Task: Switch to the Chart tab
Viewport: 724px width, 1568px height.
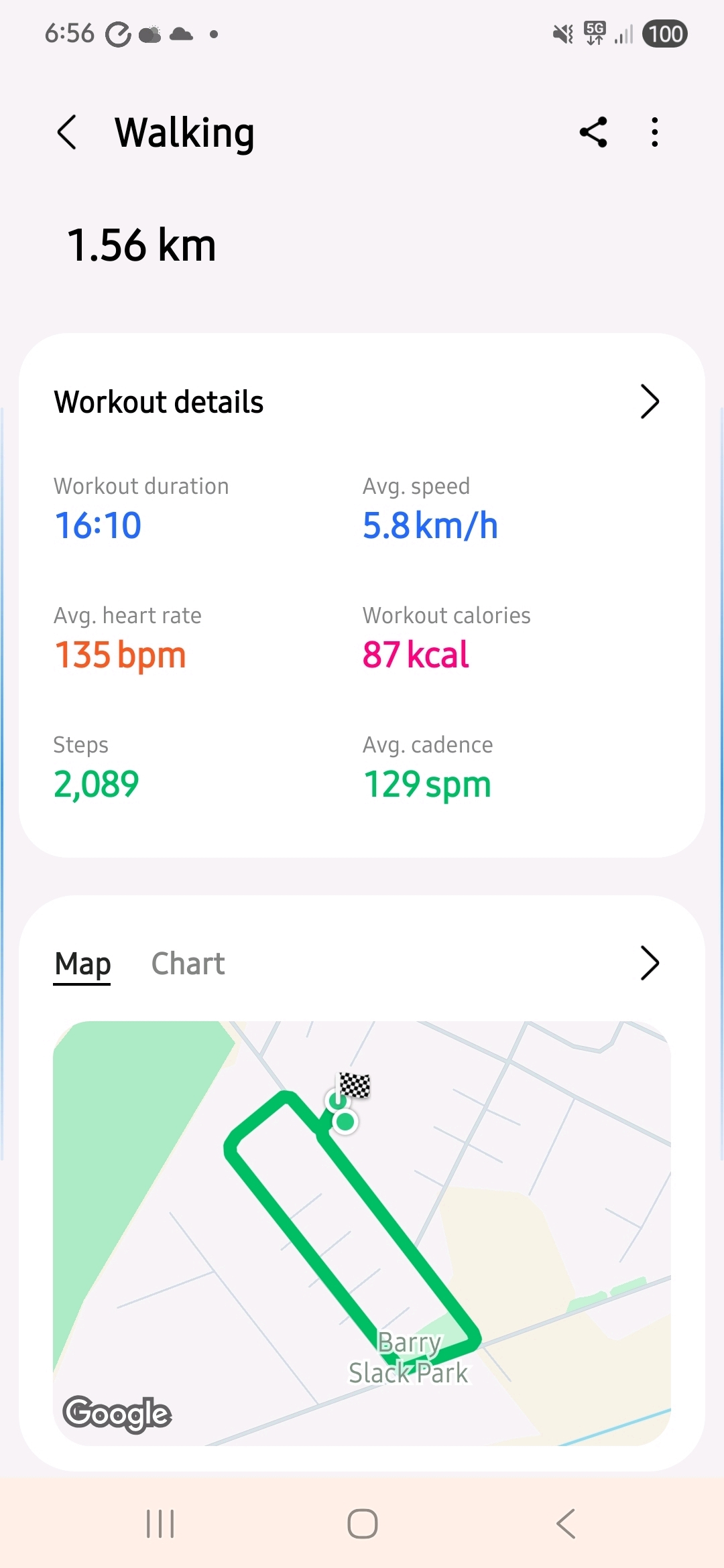Action: pyautogui.click(x=188, y=964)
